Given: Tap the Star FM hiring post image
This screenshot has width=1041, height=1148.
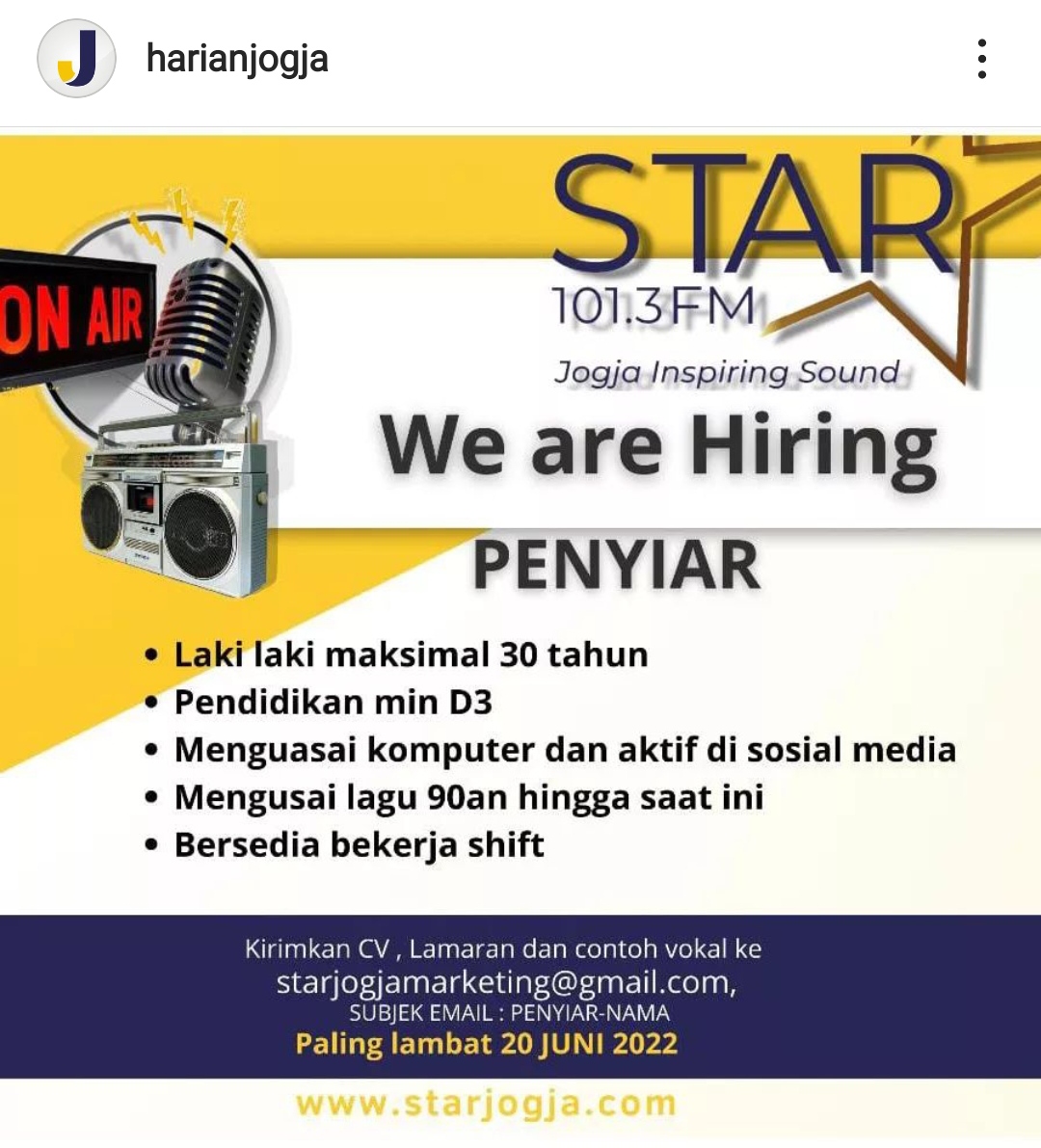Looking at the screenshot, I should pyautogui.click(x=520, y=636).
